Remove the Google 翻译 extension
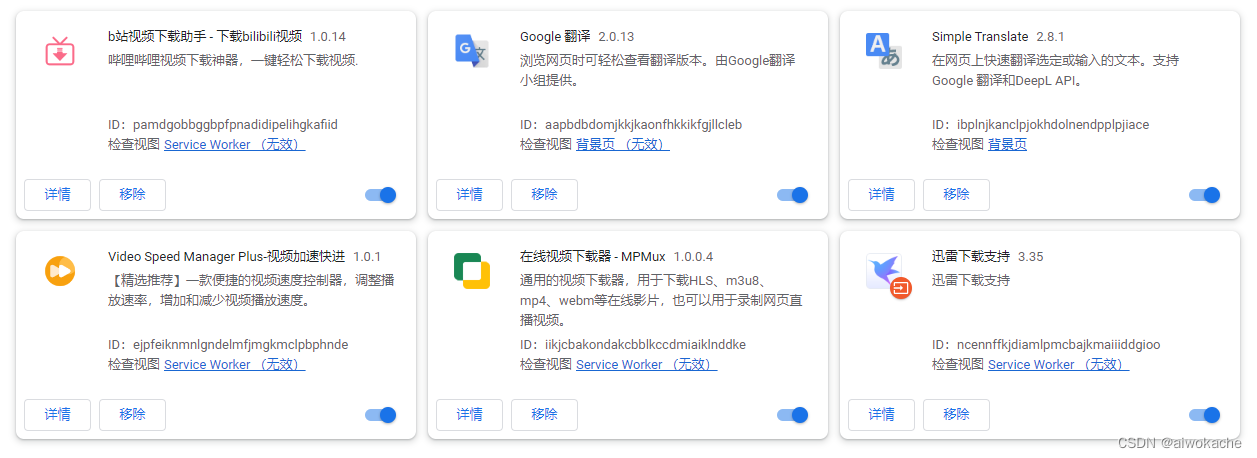Screen dimensions: 1257x458 [544, 195]
